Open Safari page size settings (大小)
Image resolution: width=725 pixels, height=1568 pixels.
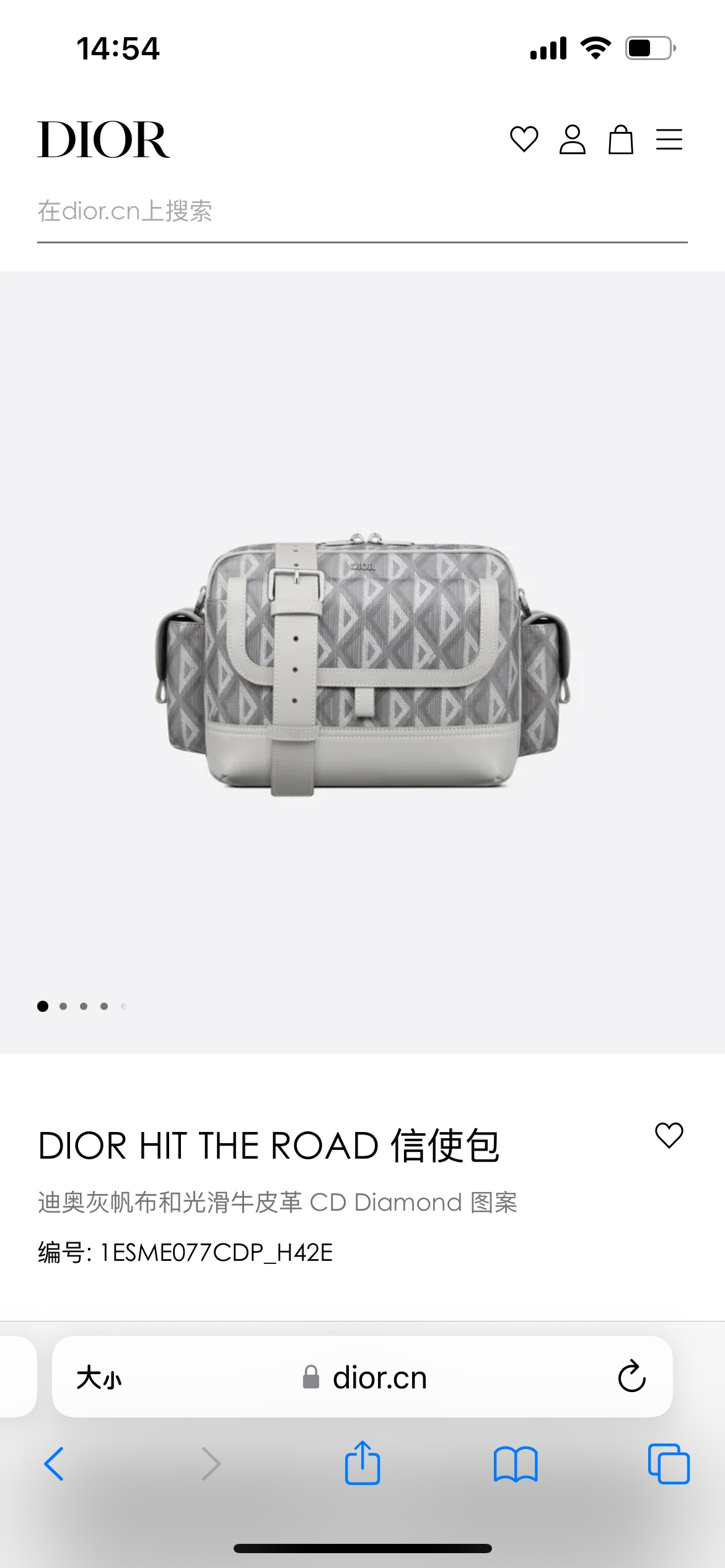pyautogui.click(x=99, y=1378)
